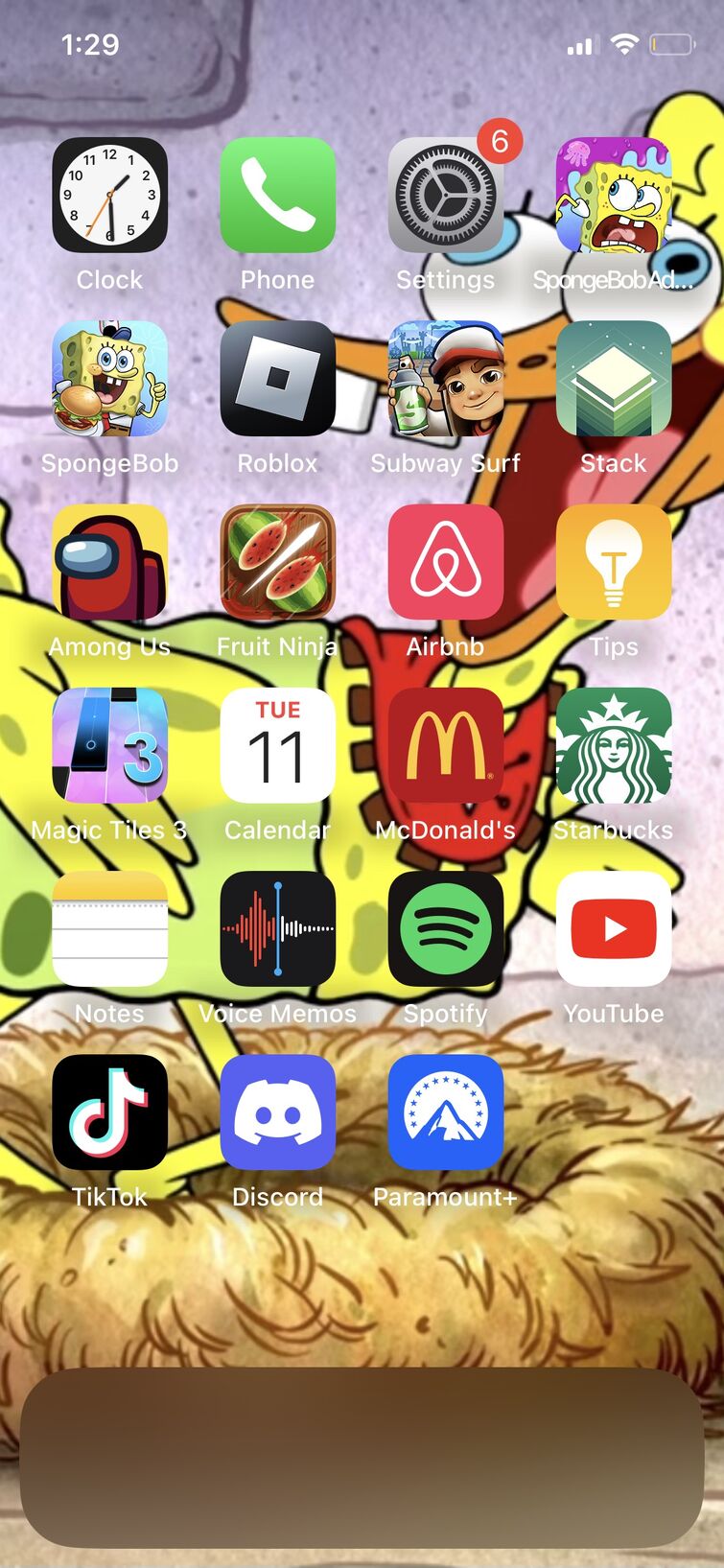Open the Tips app

(614, 561)
